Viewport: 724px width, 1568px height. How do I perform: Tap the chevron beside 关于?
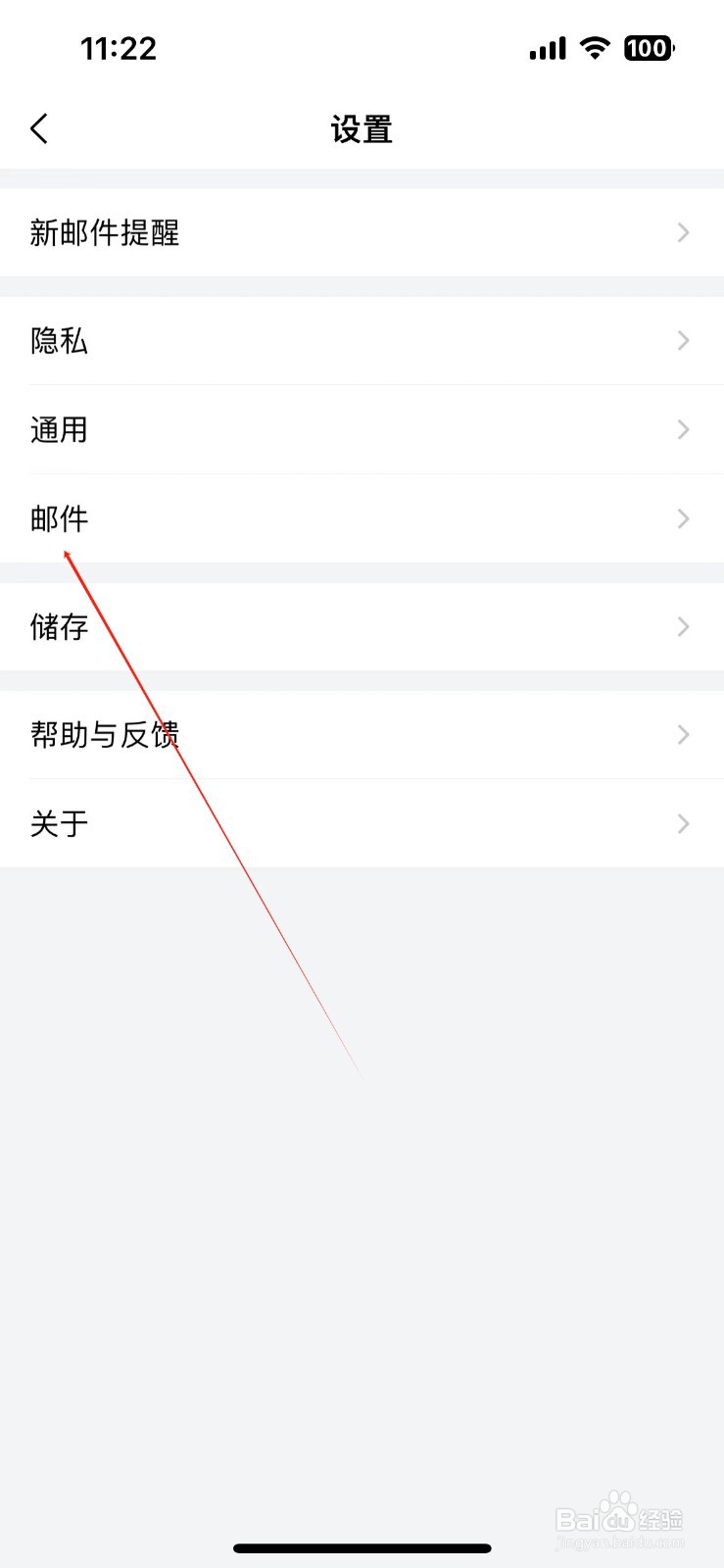[683, 823]
